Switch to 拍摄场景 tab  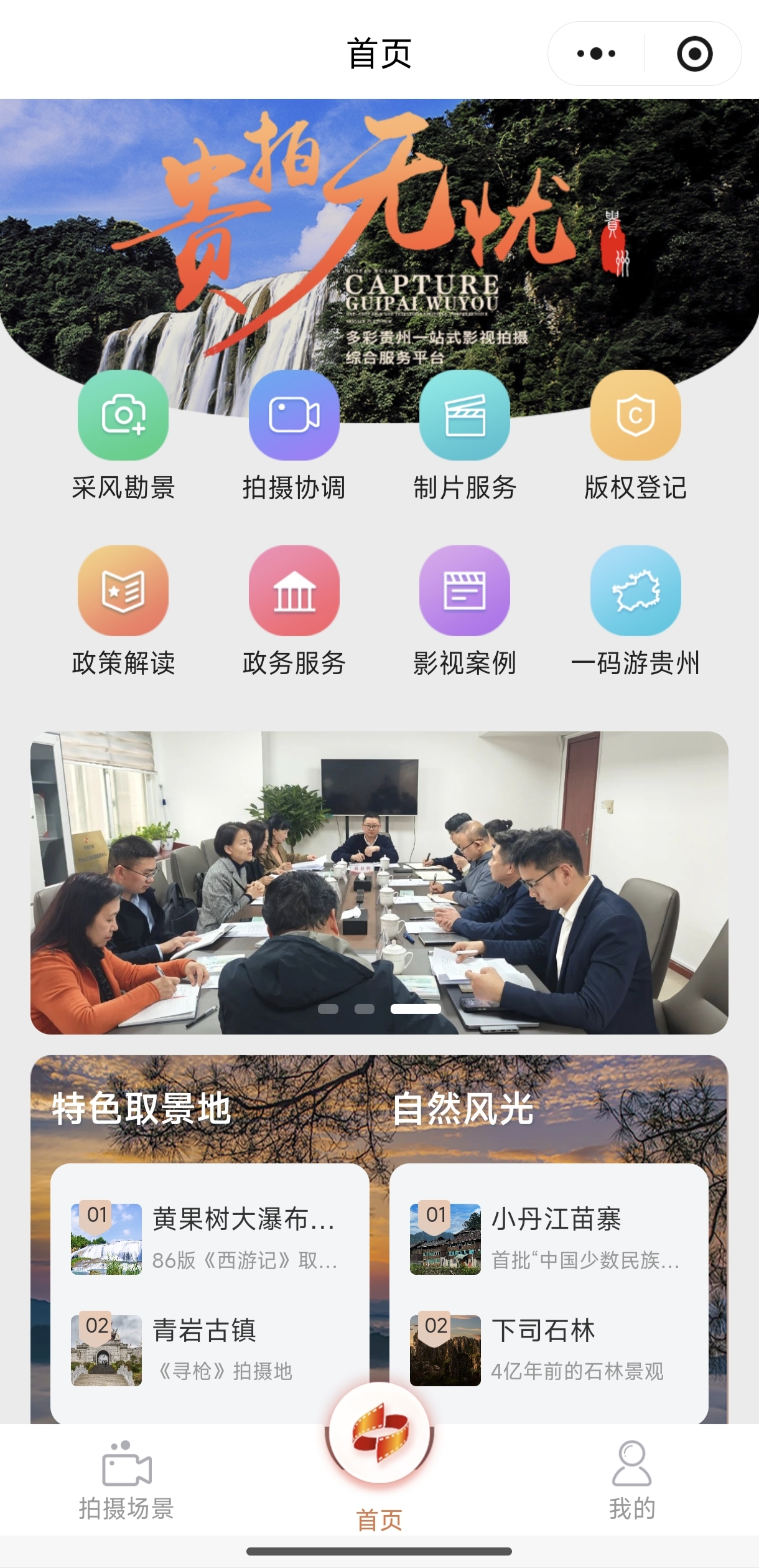point(126,1481)
